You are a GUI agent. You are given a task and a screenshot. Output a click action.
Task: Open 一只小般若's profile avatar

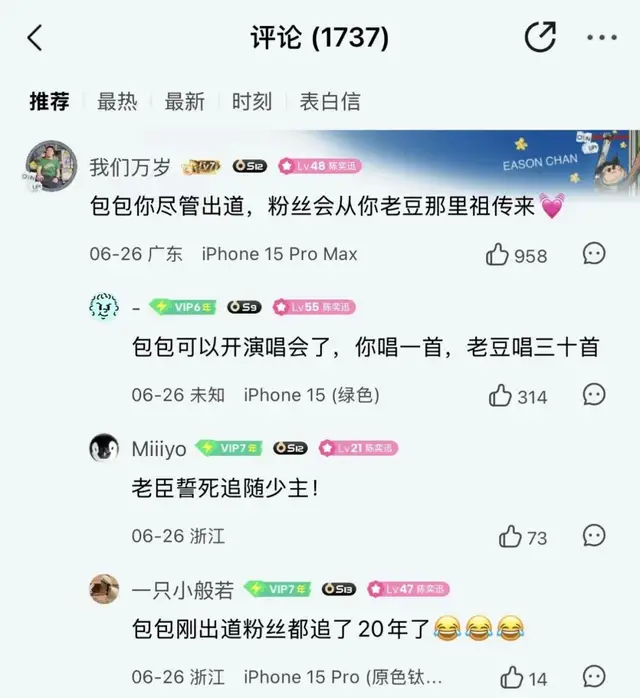(x=105, y=589)
